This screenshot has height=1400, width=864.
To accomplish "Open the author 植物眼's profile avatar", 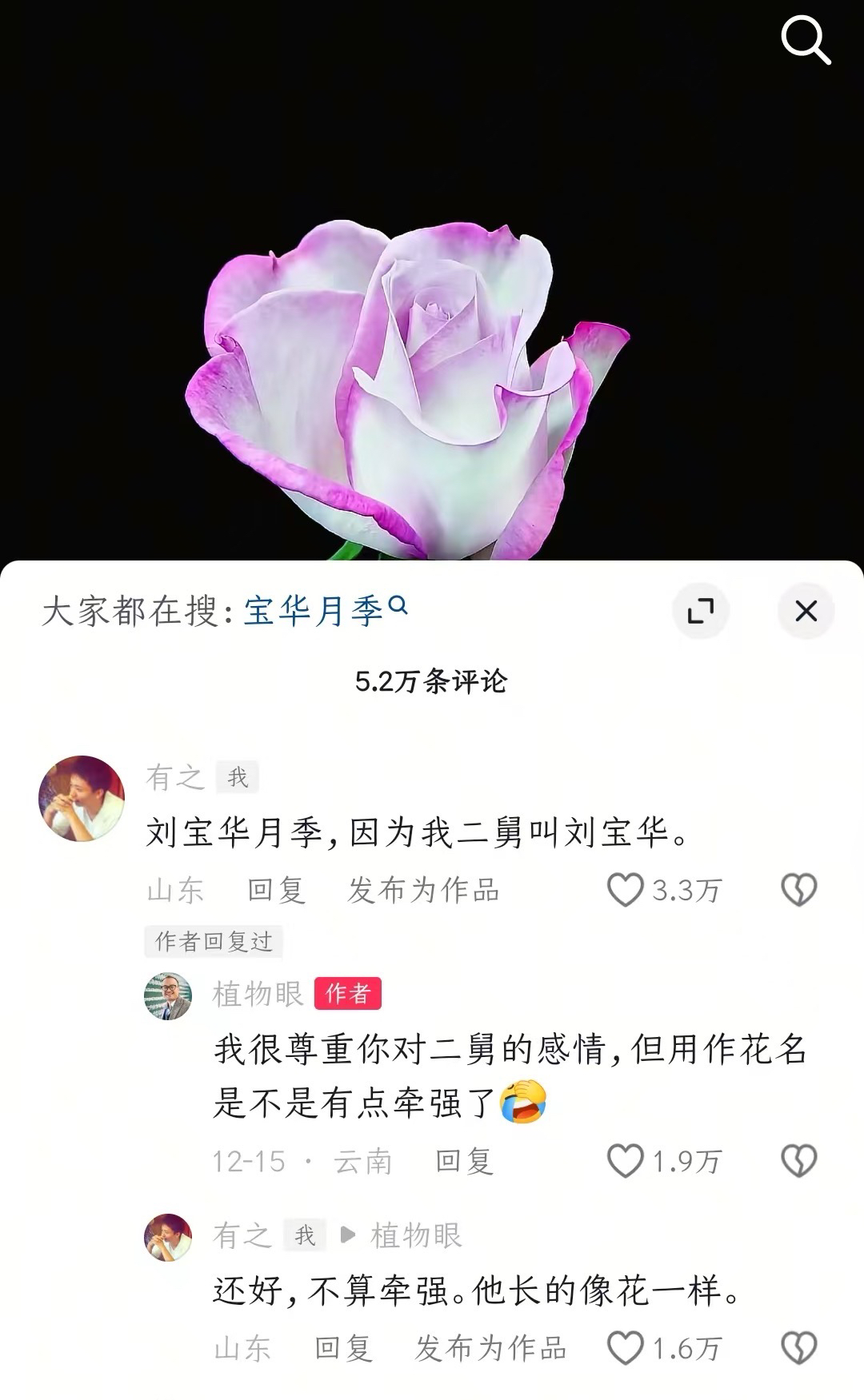I will pos(168,995).
